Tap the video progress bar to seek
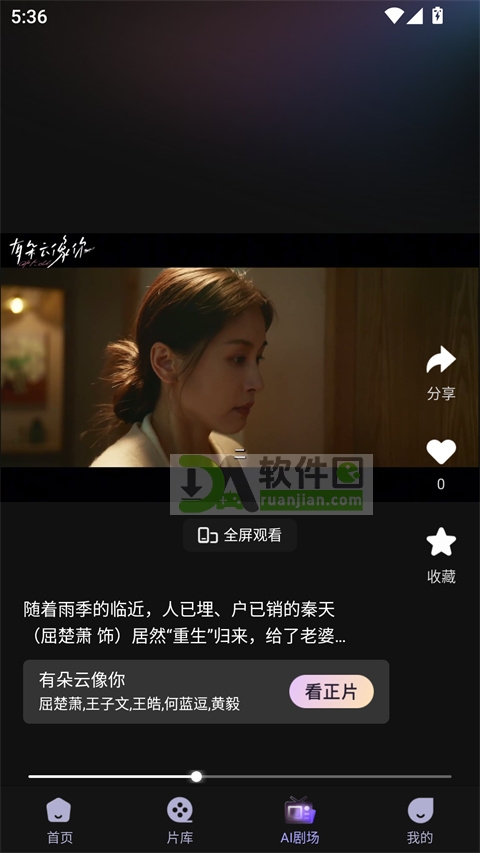Viewport: 480px width, 853px height. coord(240,776)
